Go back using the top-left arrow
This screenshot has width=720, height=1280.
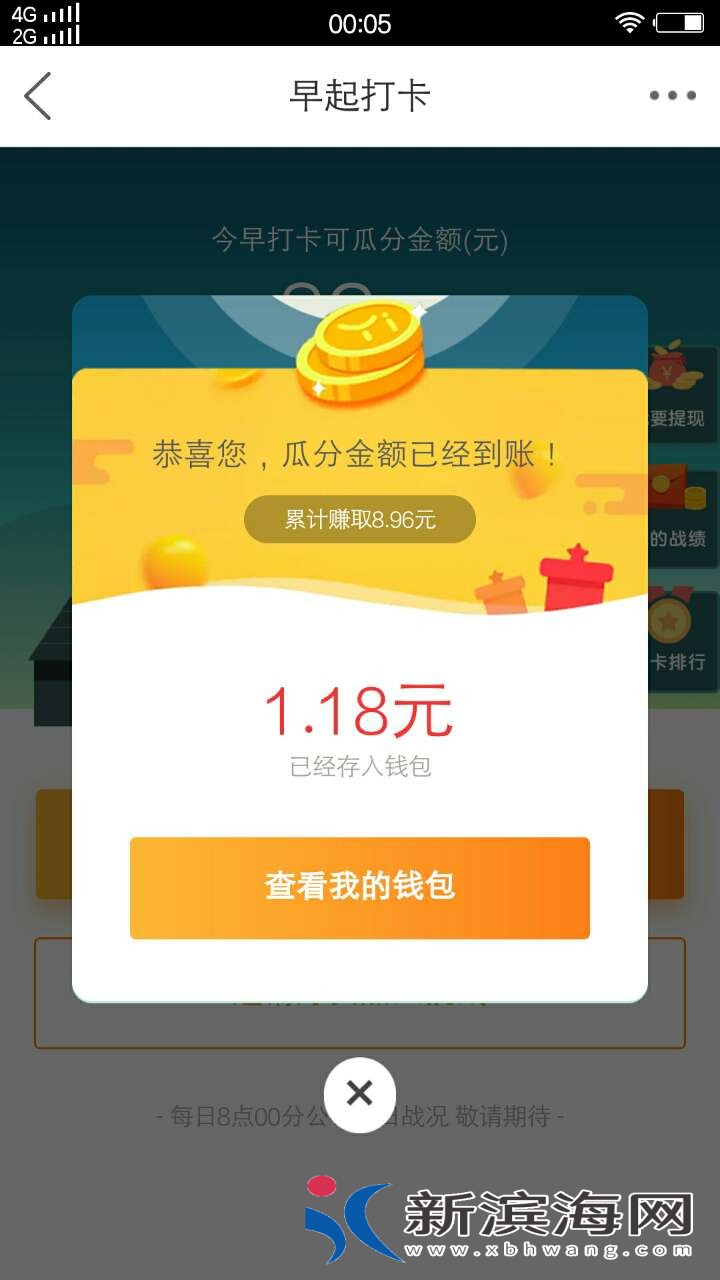coord(38,96)
